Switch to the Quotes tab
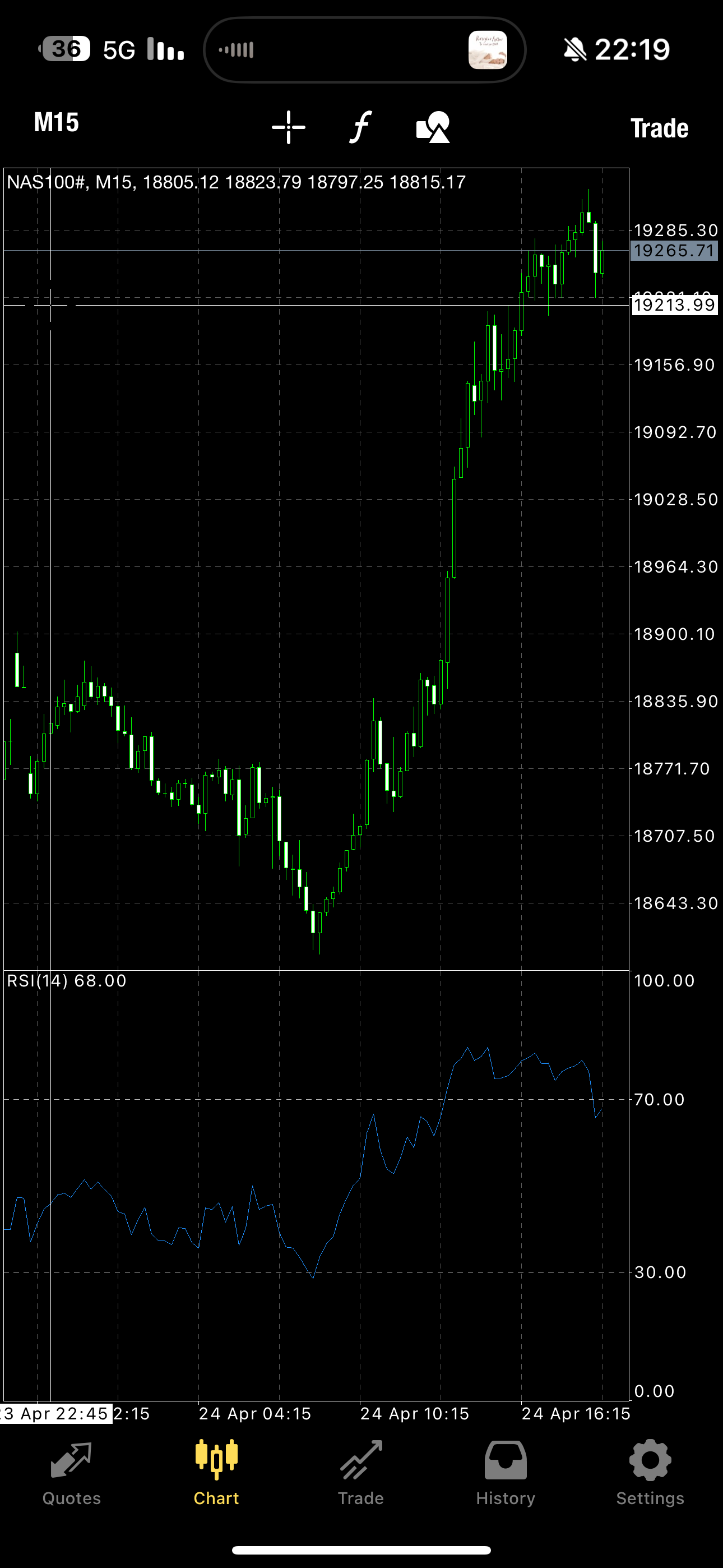 pyautogui.click(x=72, y=1474)
